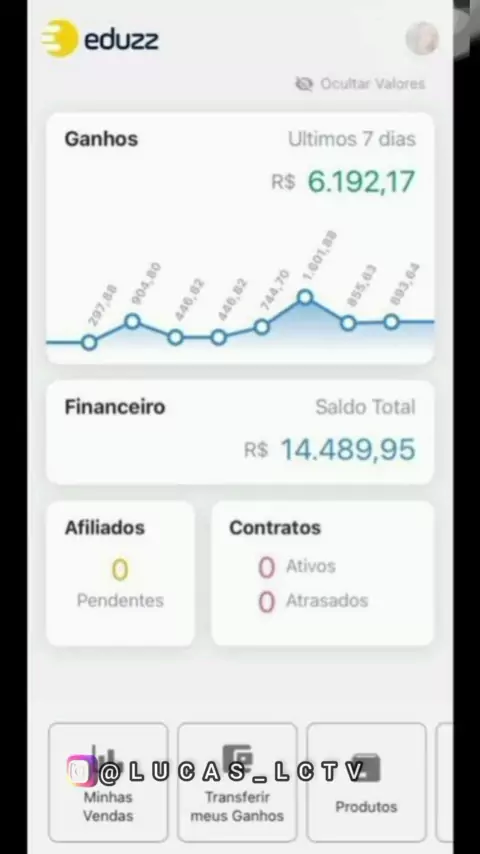Open Minhas Vendas
Viewport: 480px width, 854px height.
tap(108, 782)
